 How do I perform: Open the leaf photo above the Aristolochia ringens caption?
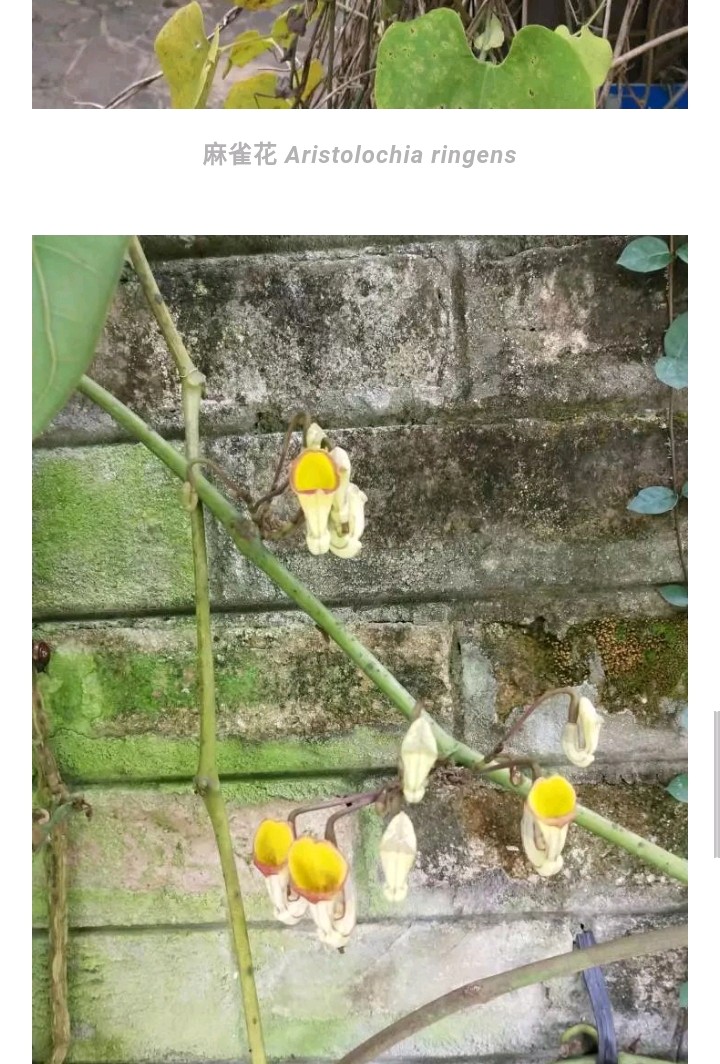(x=360, y=54)
